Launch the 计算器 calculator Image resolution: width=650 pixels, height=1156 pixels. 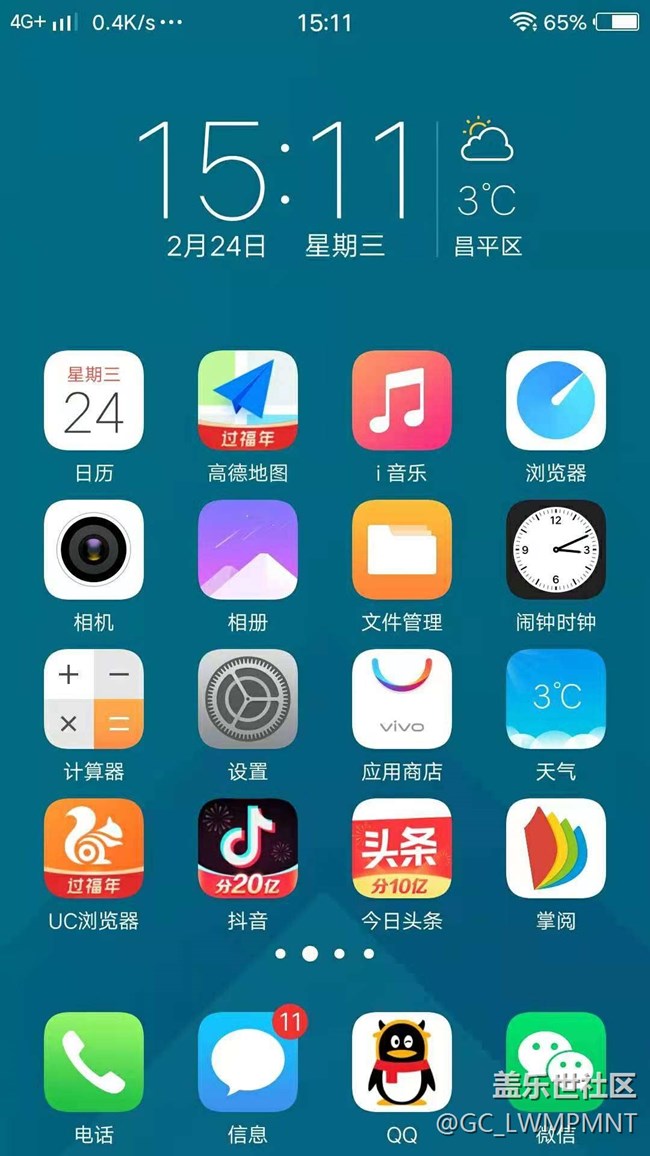pyautogui.click(x=94, y=699)
